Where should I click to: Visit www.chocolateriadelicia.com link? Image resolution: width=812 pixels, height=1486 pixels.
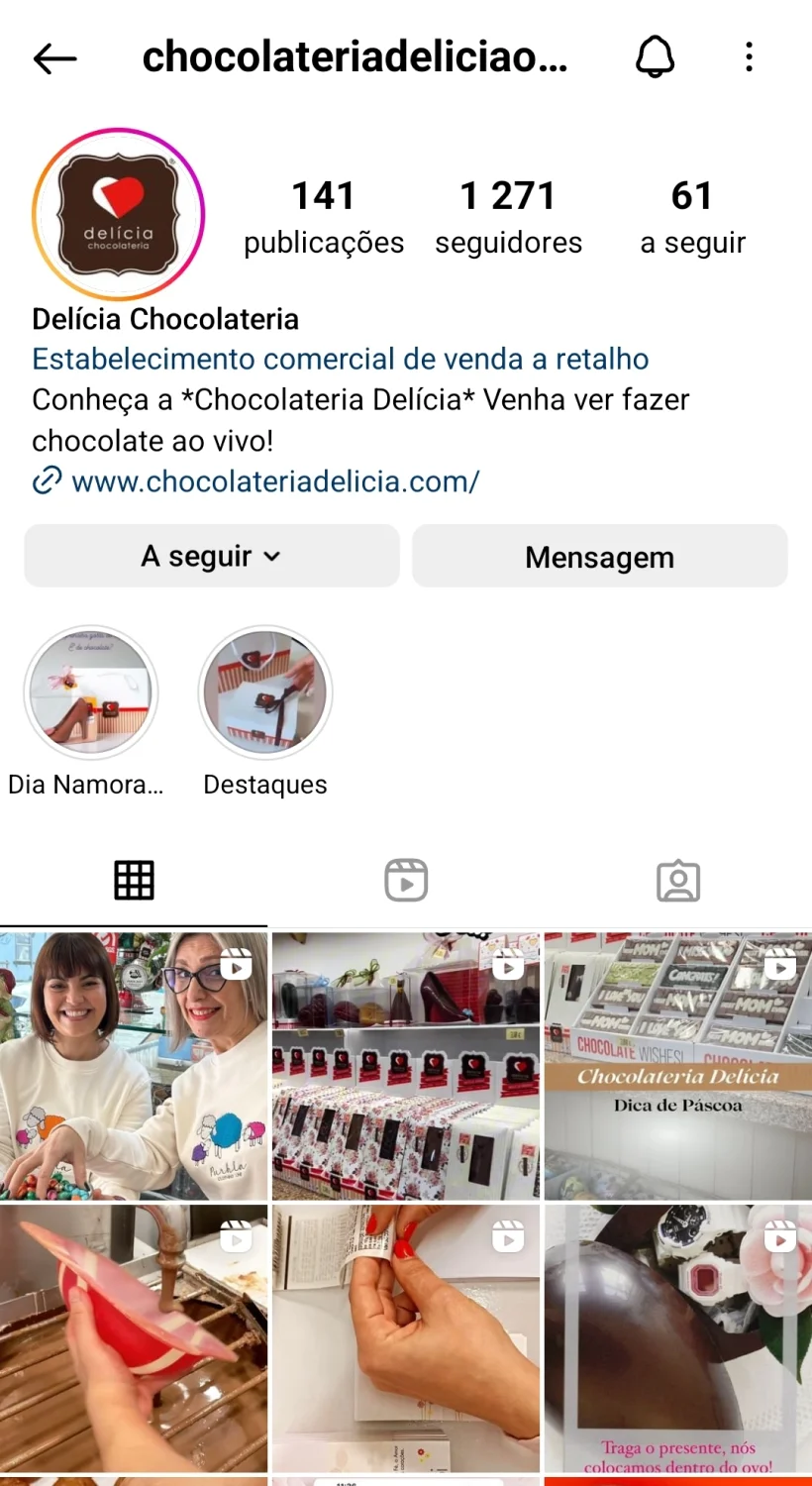pyautogui.click(x=275, y=481)
